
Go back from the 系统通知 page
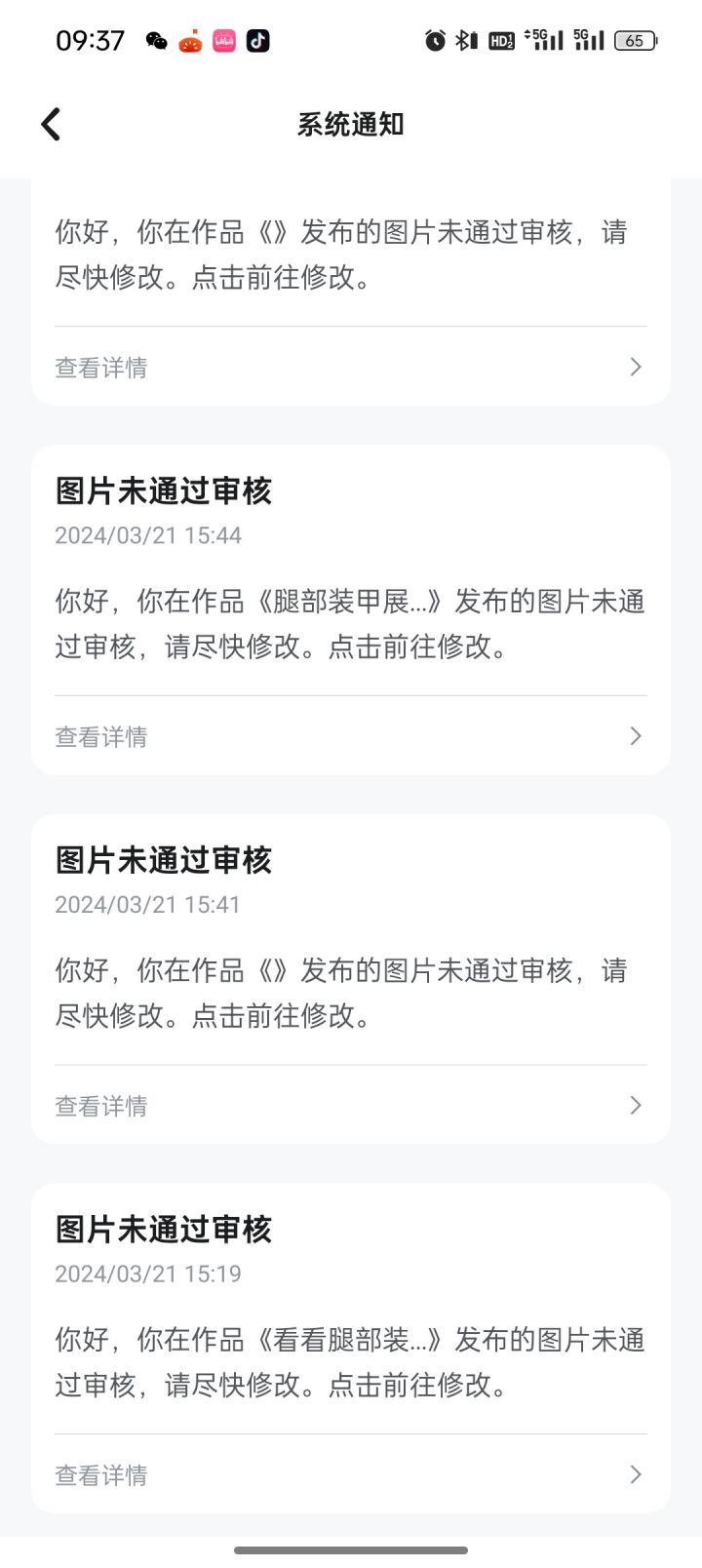(51, 124)
